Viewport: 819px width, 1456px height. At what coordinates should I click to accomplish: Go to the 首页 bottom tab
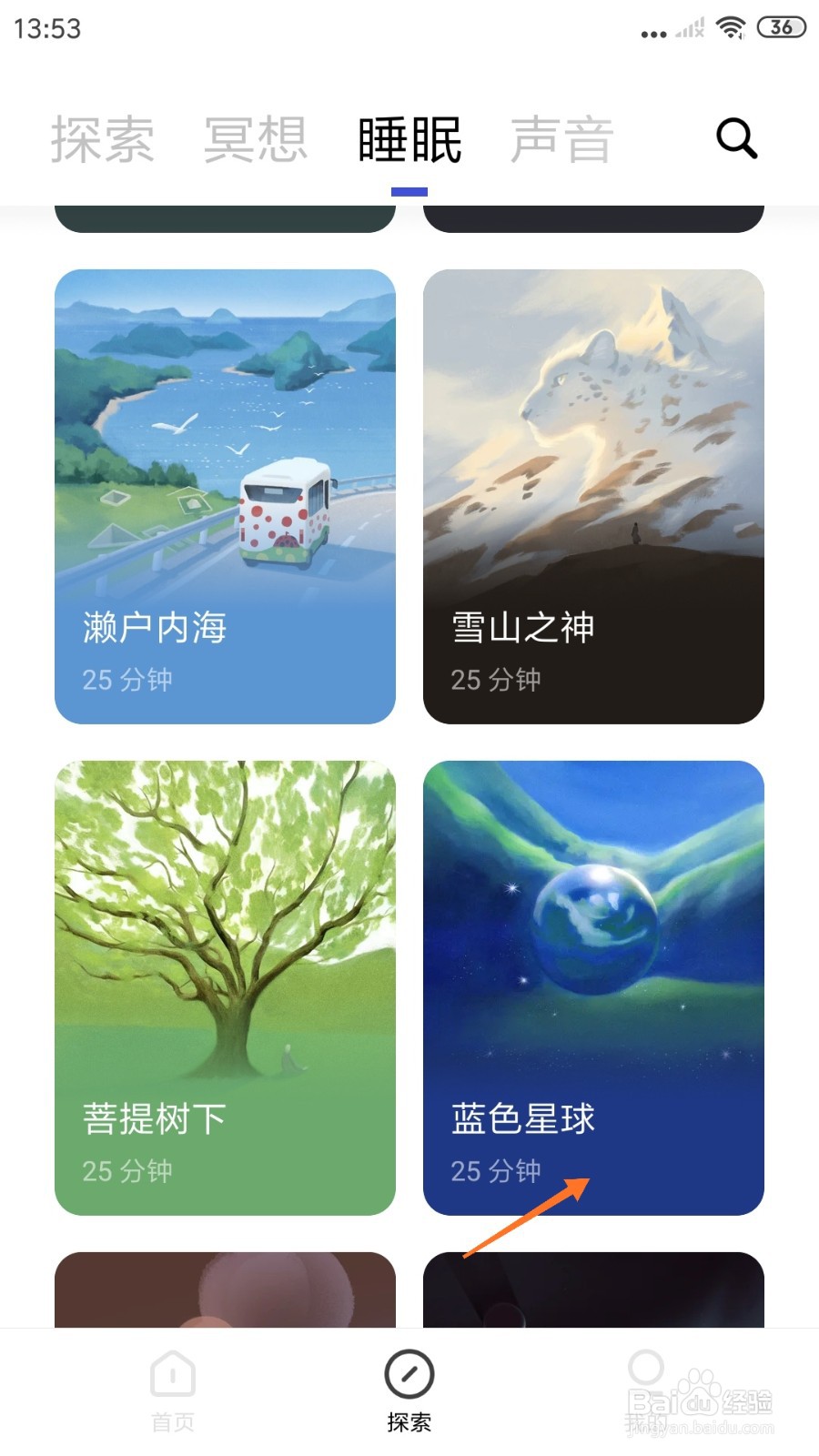(173, 1390)
